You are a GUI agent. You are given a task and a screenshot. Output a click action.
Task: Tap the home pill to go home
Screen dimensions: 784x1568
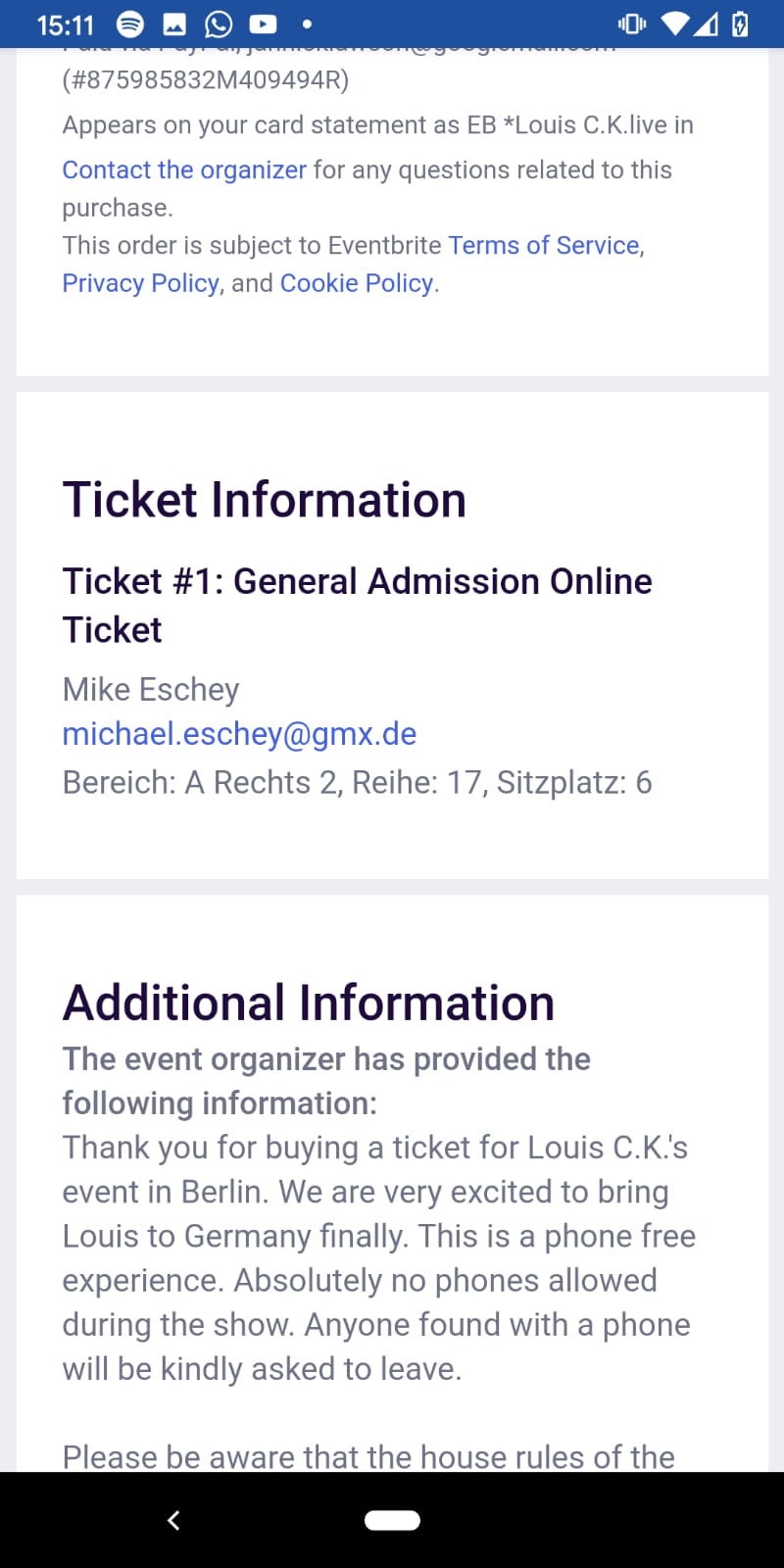coord(392,1520)
